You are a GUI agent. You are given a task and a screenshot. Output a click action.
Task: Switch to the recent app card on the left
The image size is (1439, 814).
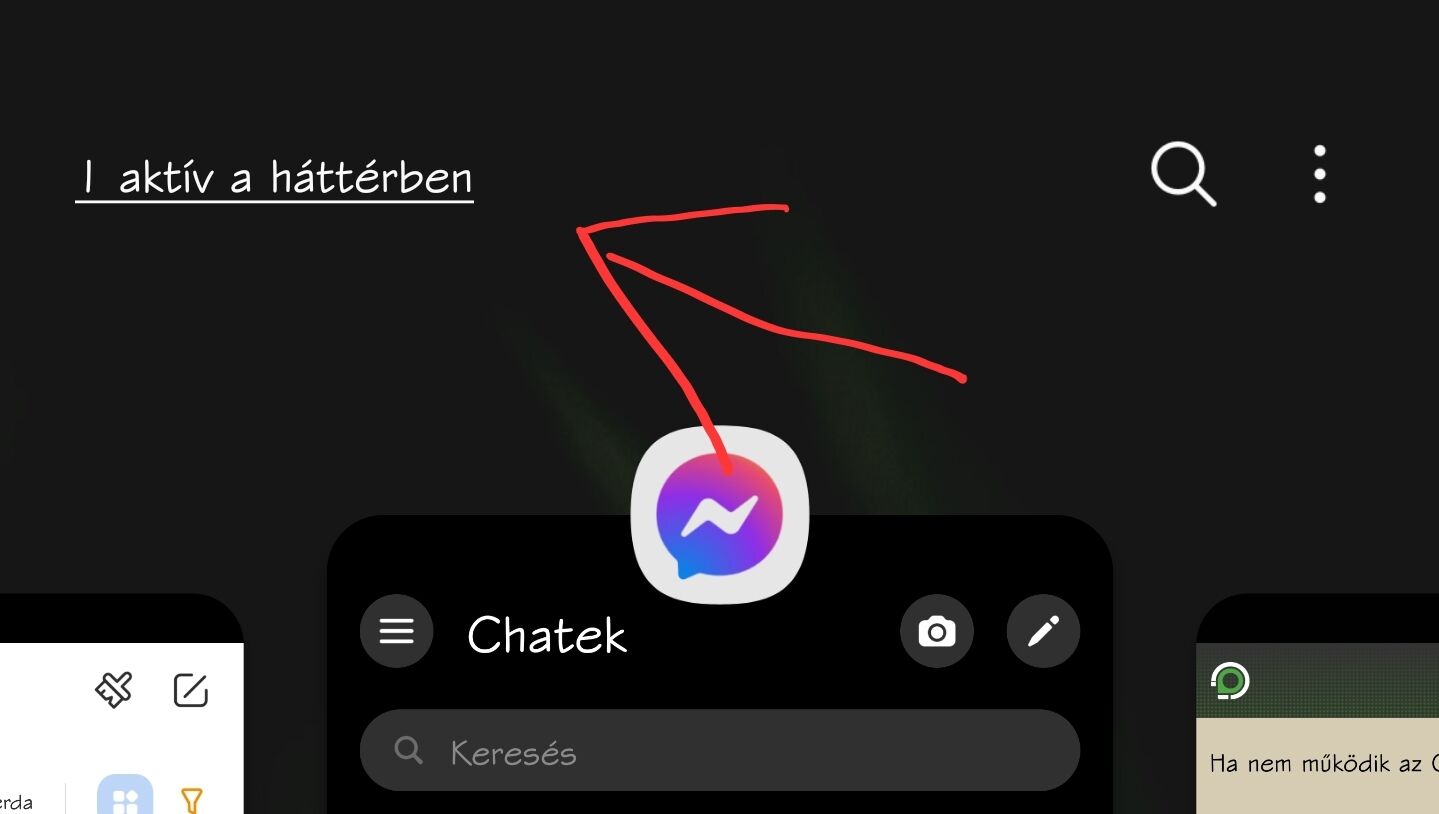(x=120, y=720)
